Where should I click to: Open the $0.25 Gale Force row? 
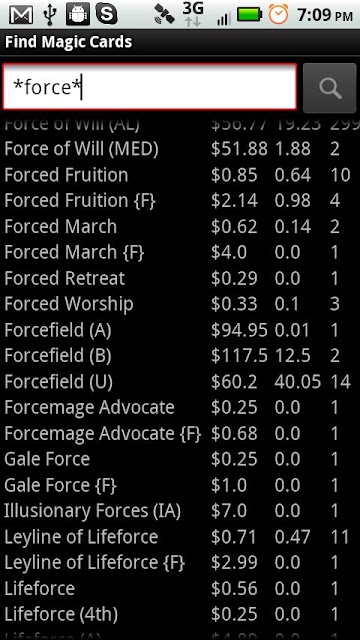coord(180,459)
